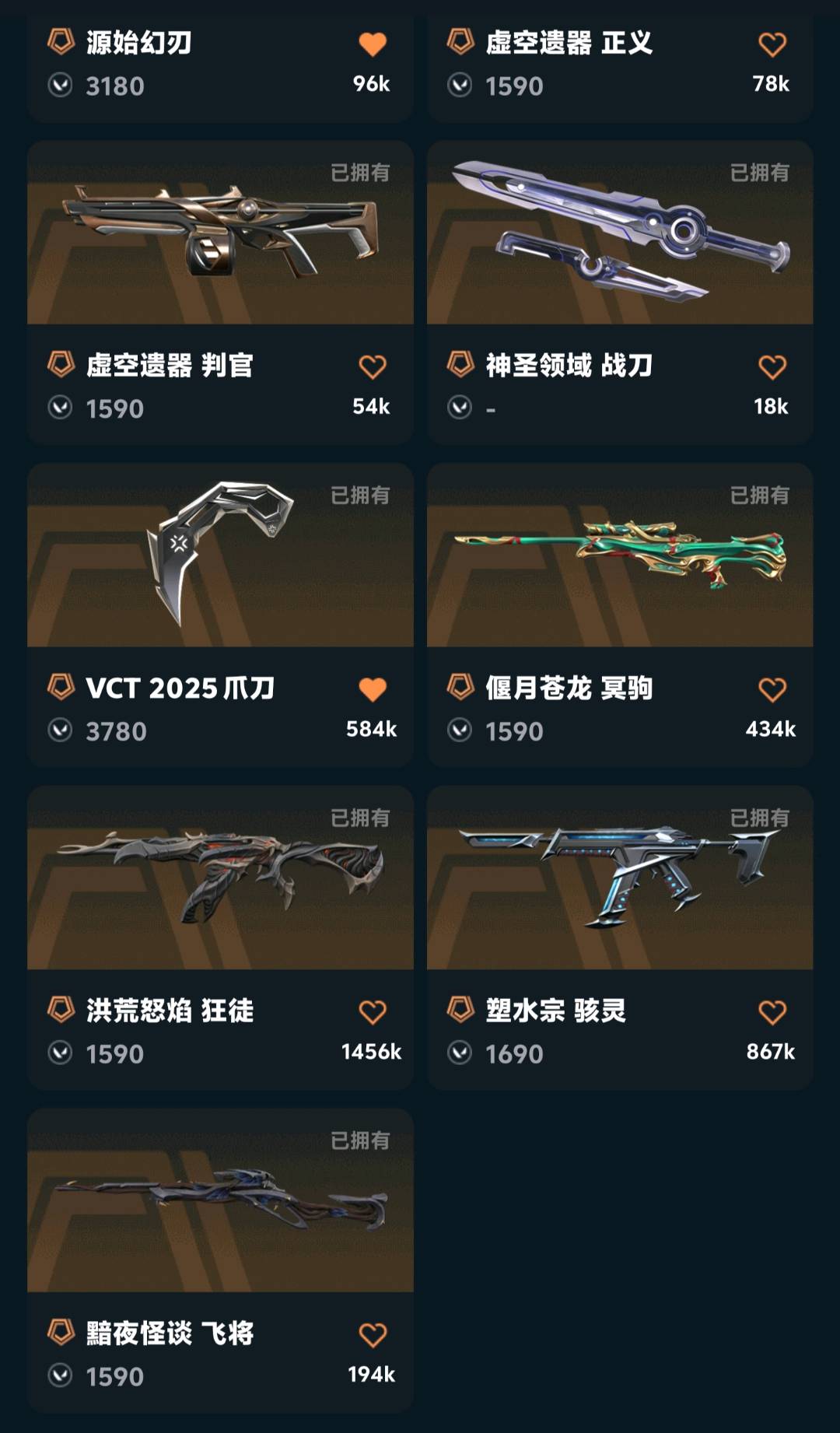
Task: Like the 洪荒怒焰 狂徒 skin
Action: [x=373, y=1012]
